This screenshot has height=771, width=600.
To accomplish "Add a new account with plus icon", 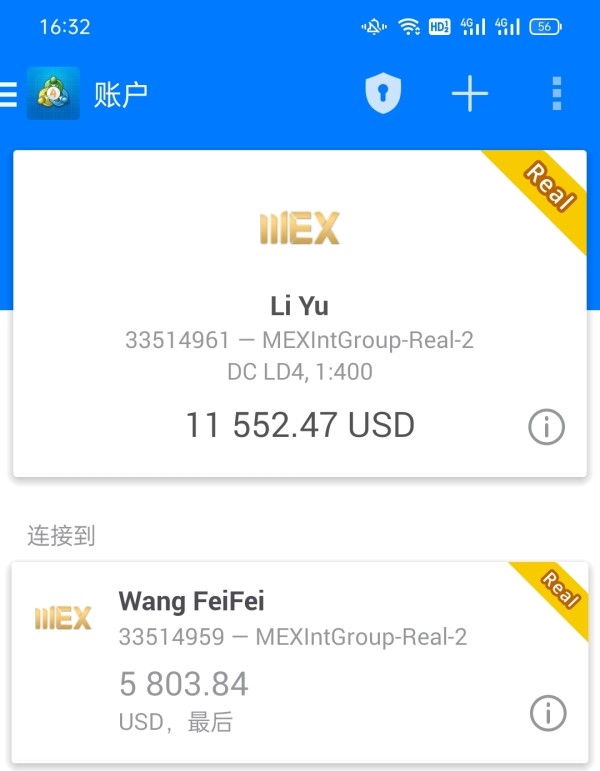I will 470,93.
